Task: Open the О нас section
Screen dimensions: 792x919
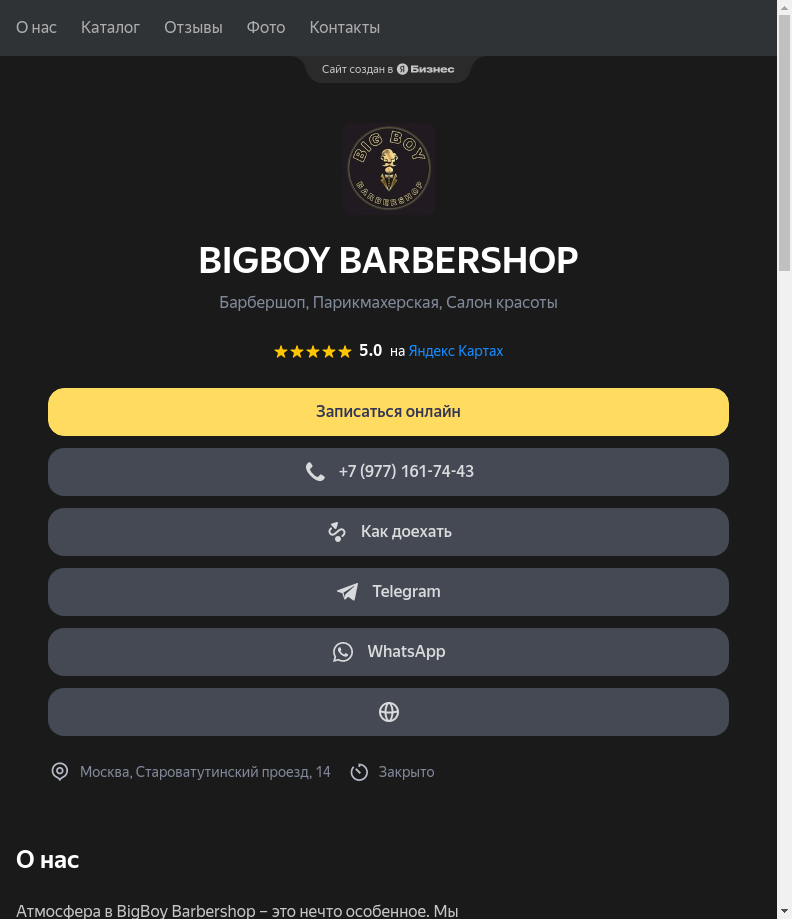Action: [x=36, y=27]
